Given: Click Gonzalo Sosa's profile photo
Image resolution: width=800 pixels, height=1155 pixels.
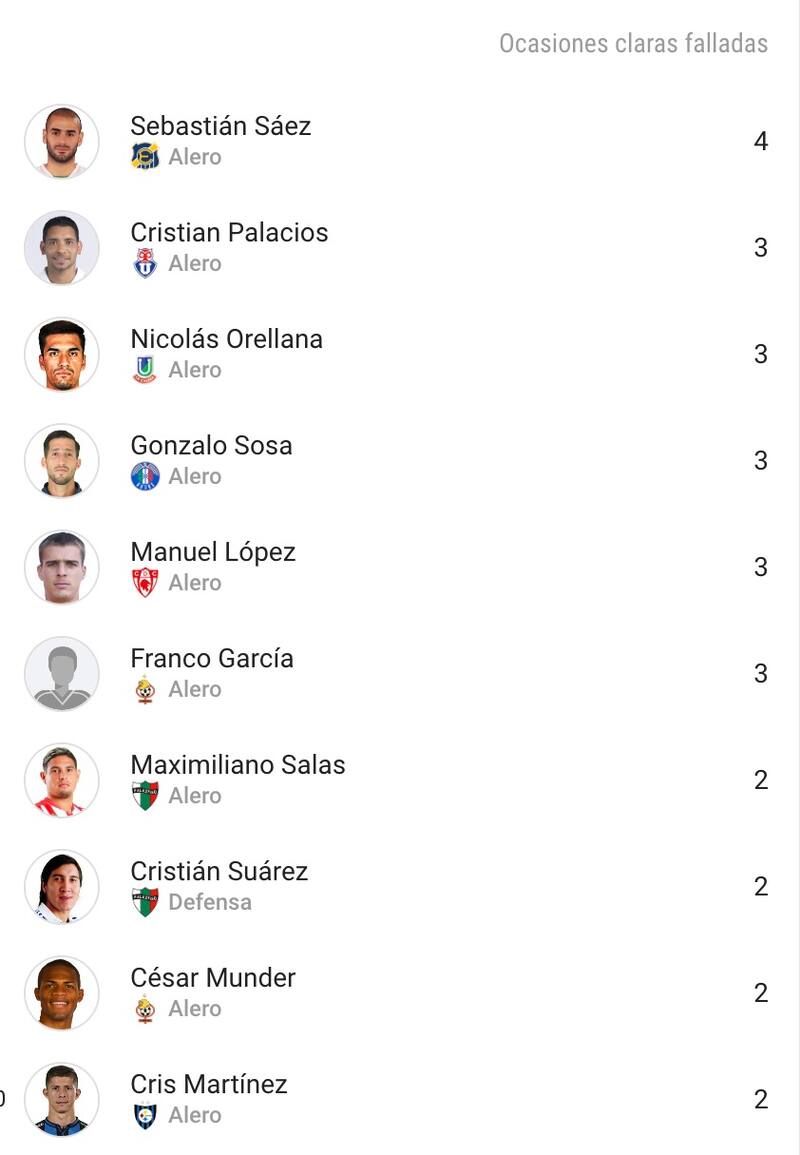Looking at the screenshot, I should tap(61, 460).
